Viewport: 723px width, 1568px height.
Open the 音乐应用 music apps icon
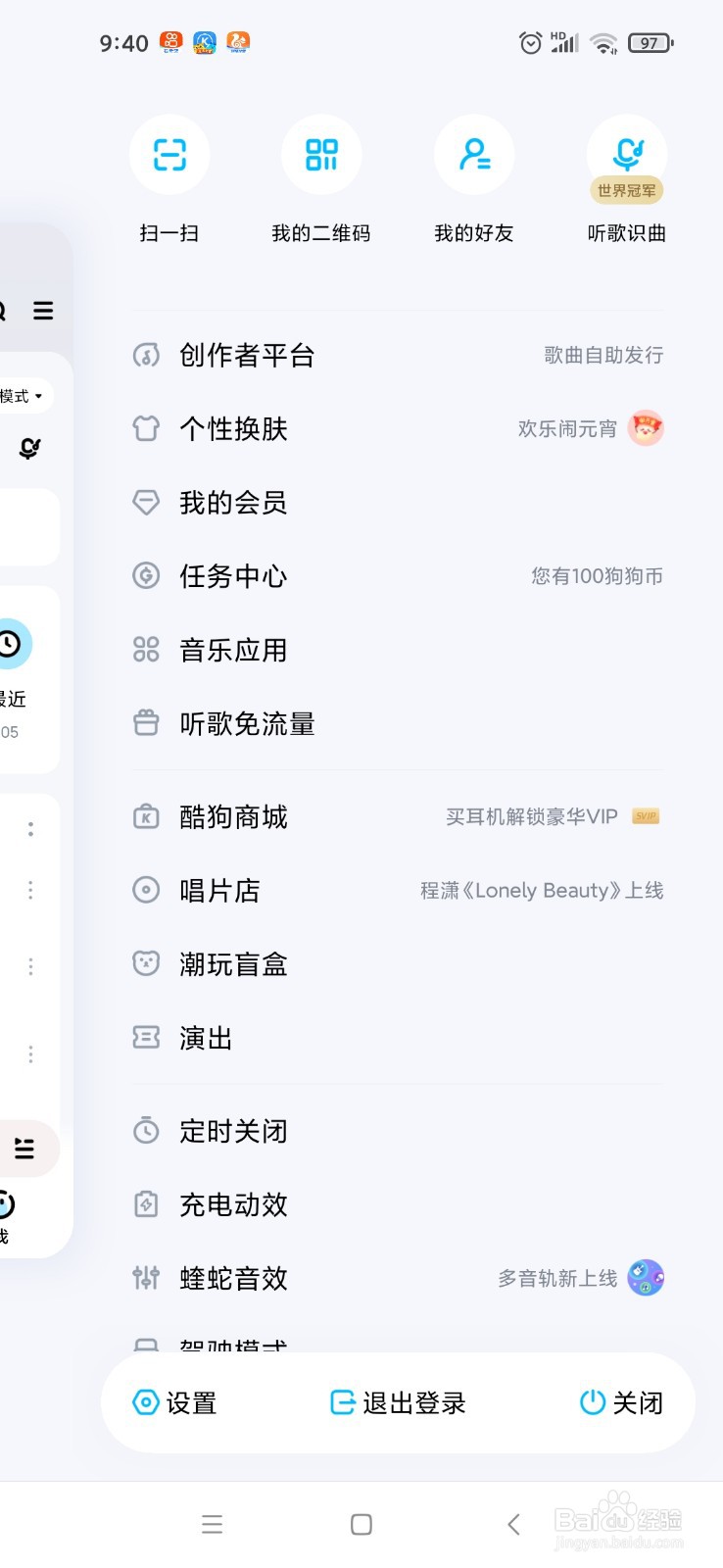point(145,650)
